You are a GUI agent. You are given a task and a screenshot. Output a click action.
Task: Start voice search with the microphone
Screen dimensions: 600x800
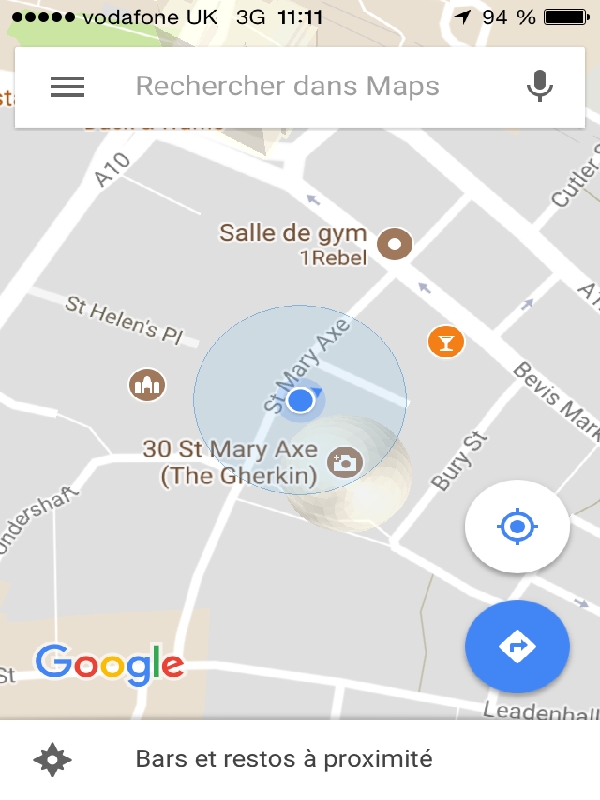(x=540, y=87)
